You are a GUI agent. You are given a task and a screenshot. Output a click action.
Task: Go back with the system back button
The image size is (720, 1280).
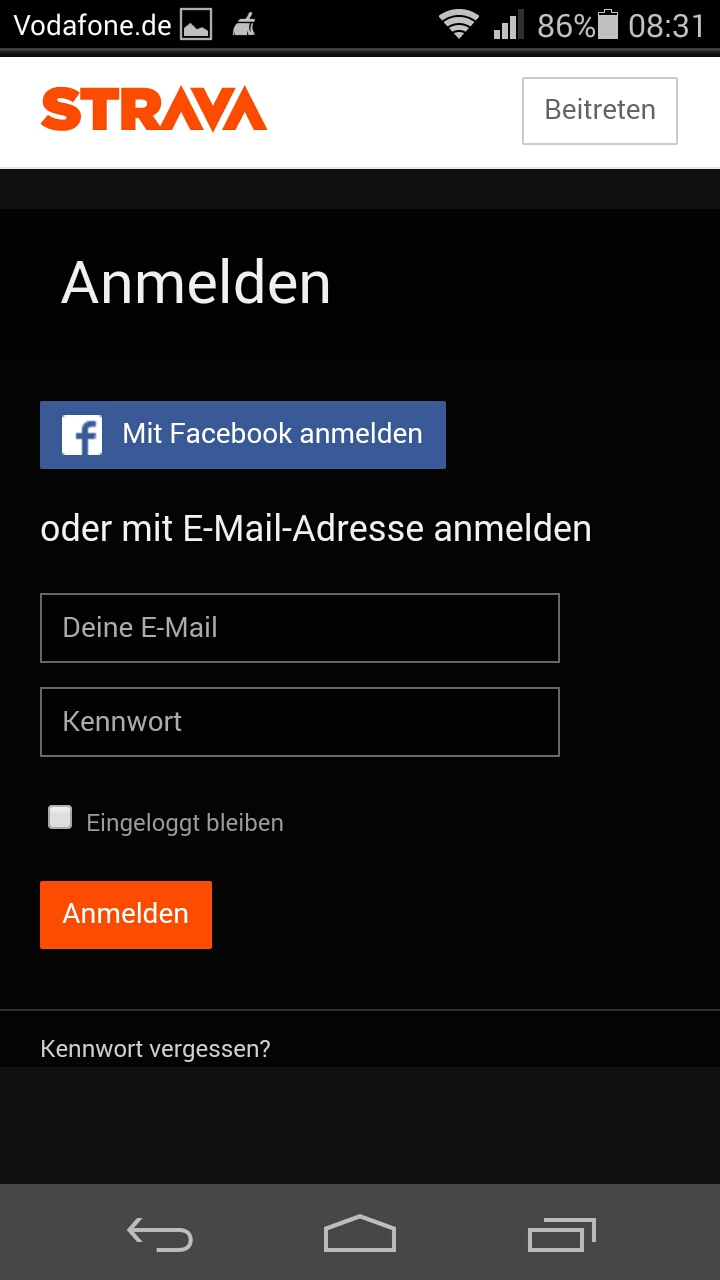(160, 1234)
